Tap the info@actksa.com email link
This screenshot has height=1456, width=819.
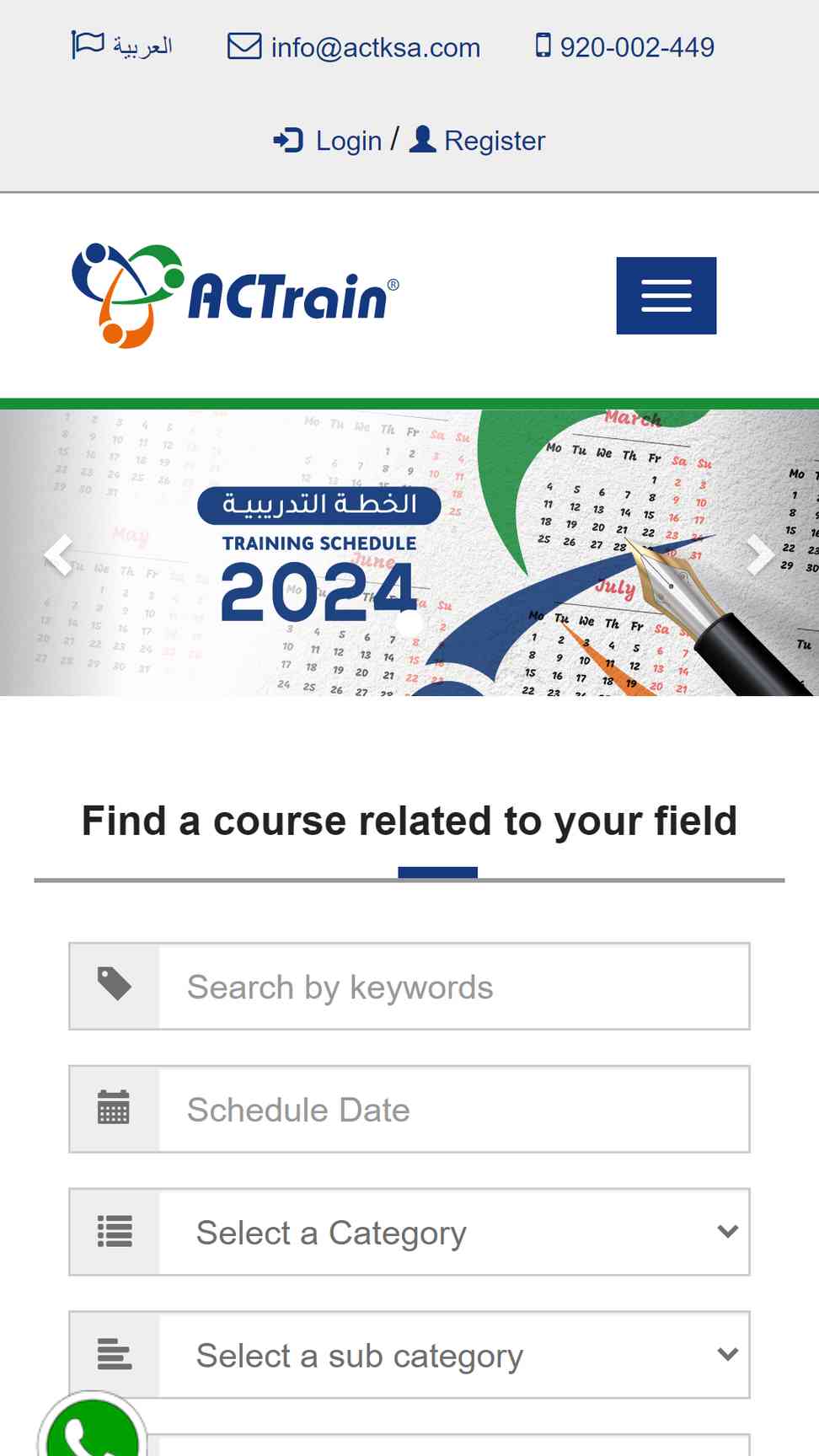pos(354,47)
